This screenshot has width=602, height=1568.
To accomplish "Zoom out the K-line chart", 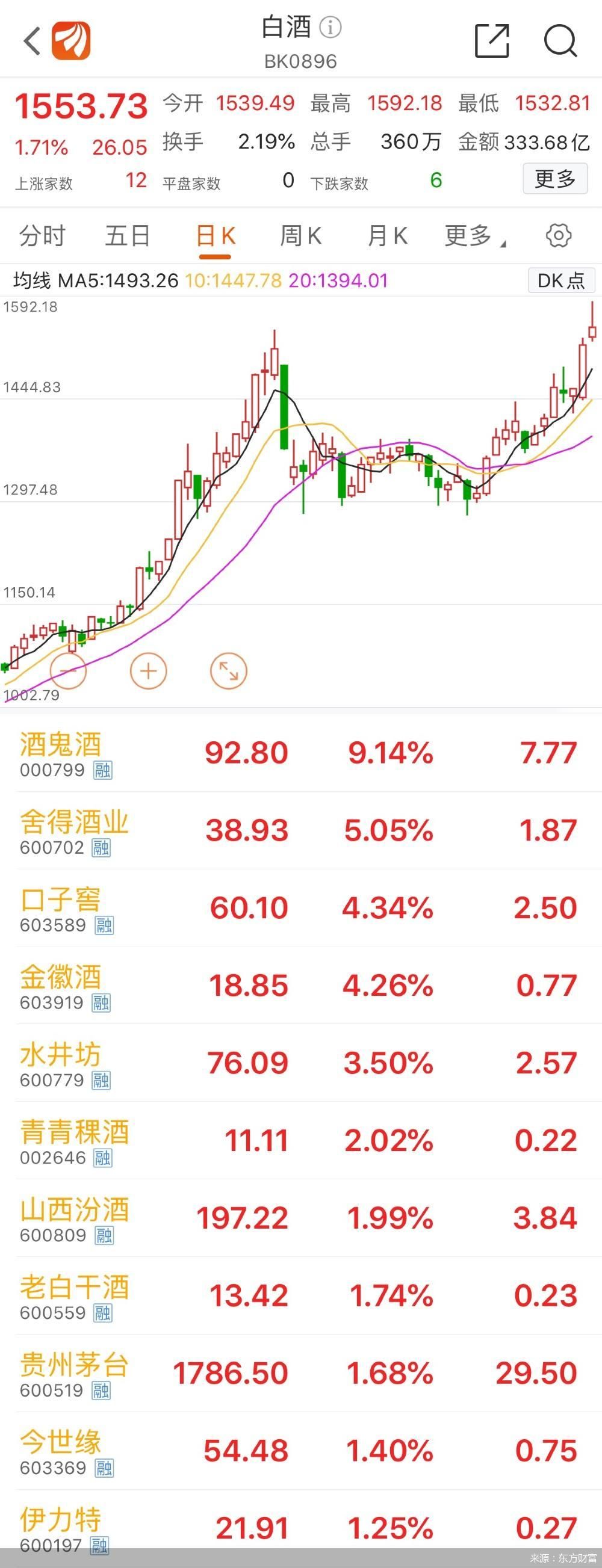I will click(68, 671).
